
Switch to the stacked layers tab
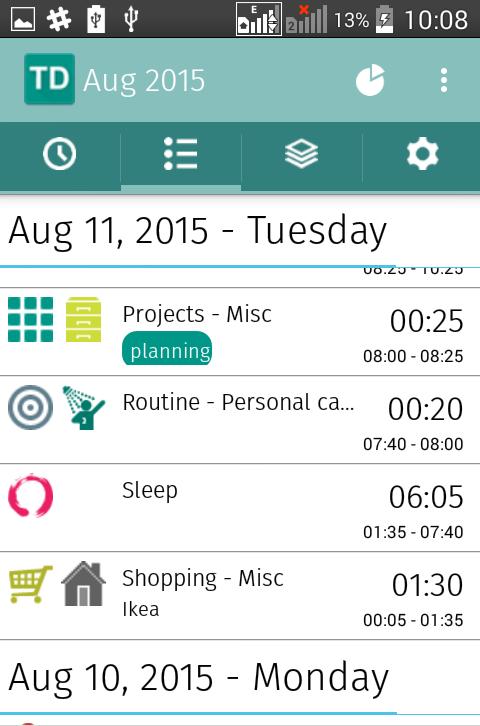301,154
